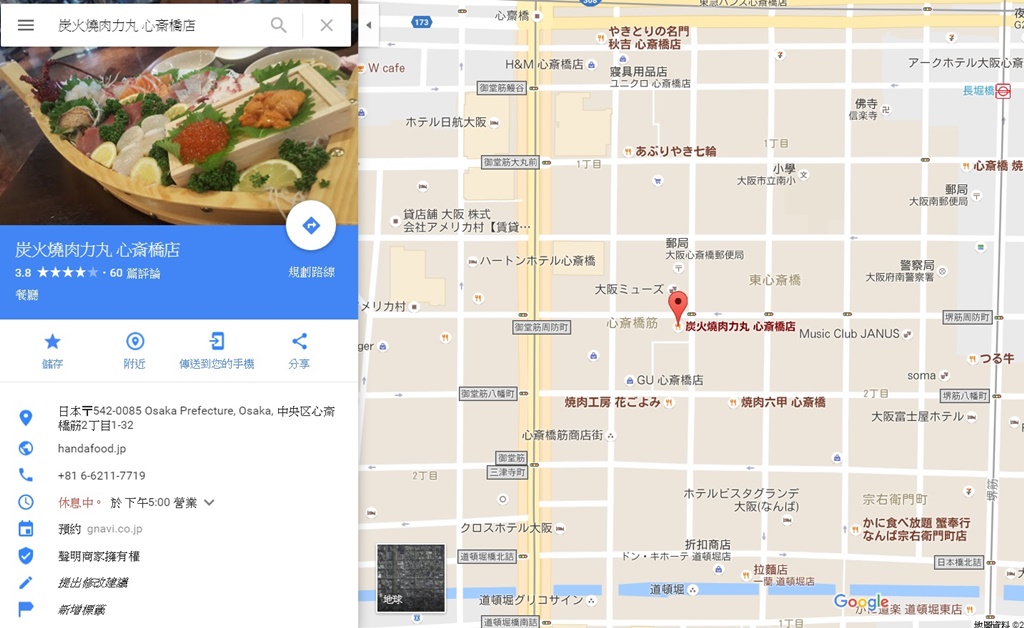Viewport: 1024px width, 628px height.
Task: Collapse the side panel arrow
Action: click(368, 25)
